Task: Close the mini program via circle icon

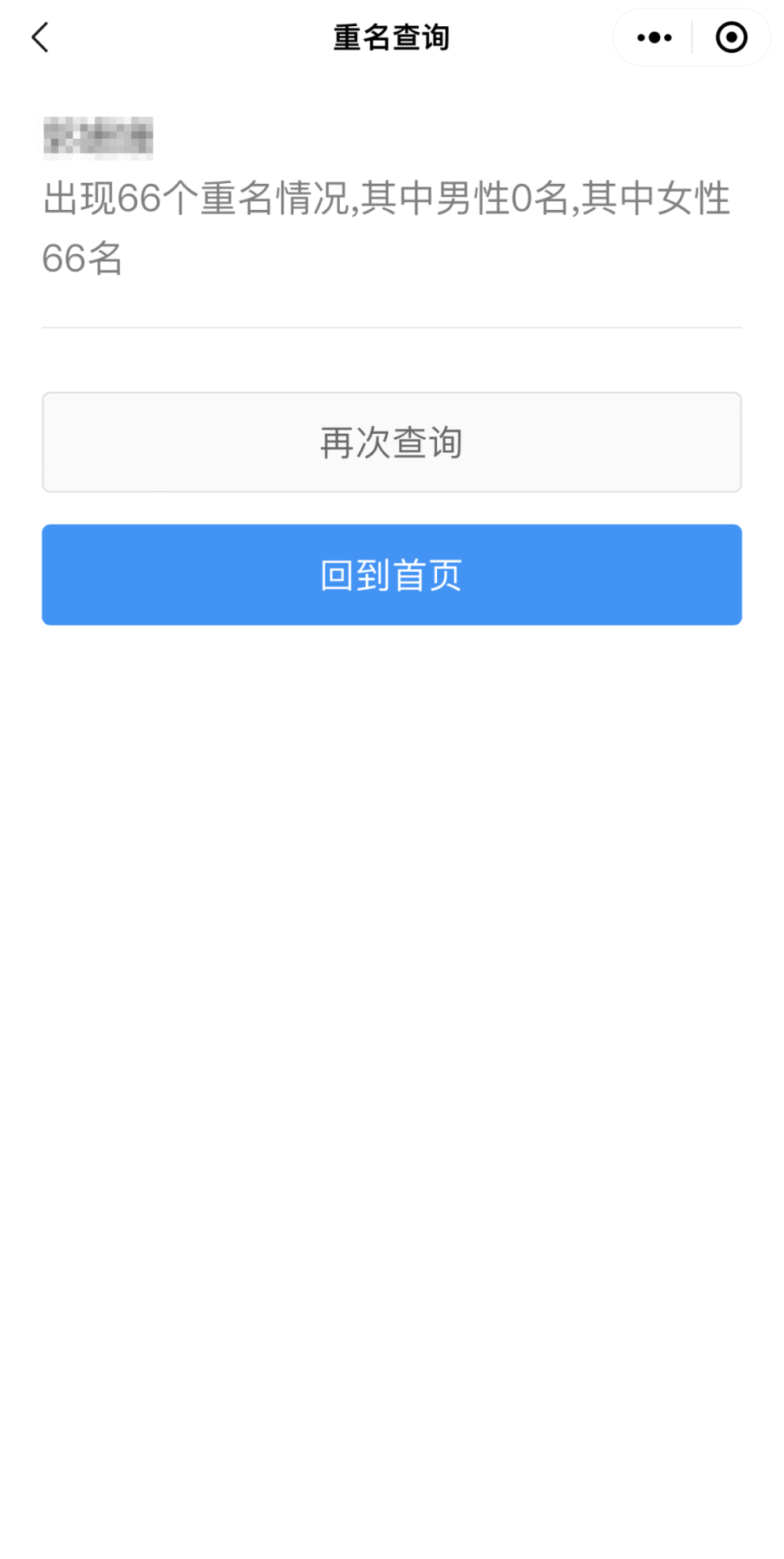Action: (731, 38)
